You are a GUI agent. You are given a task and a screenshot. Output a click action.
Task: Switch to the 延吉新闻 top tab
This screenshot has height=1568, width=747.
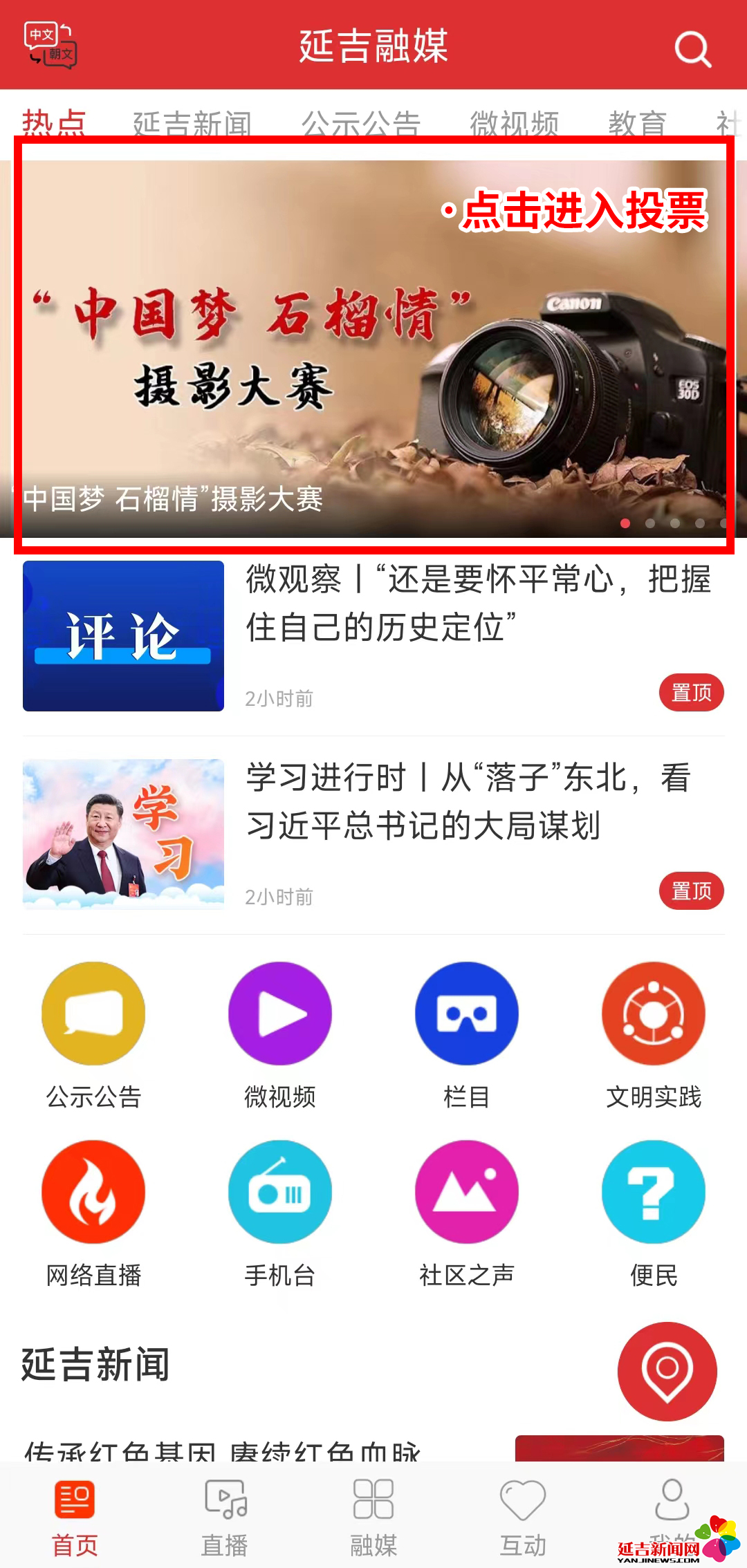pyautogui.click(x=192, y=123)
